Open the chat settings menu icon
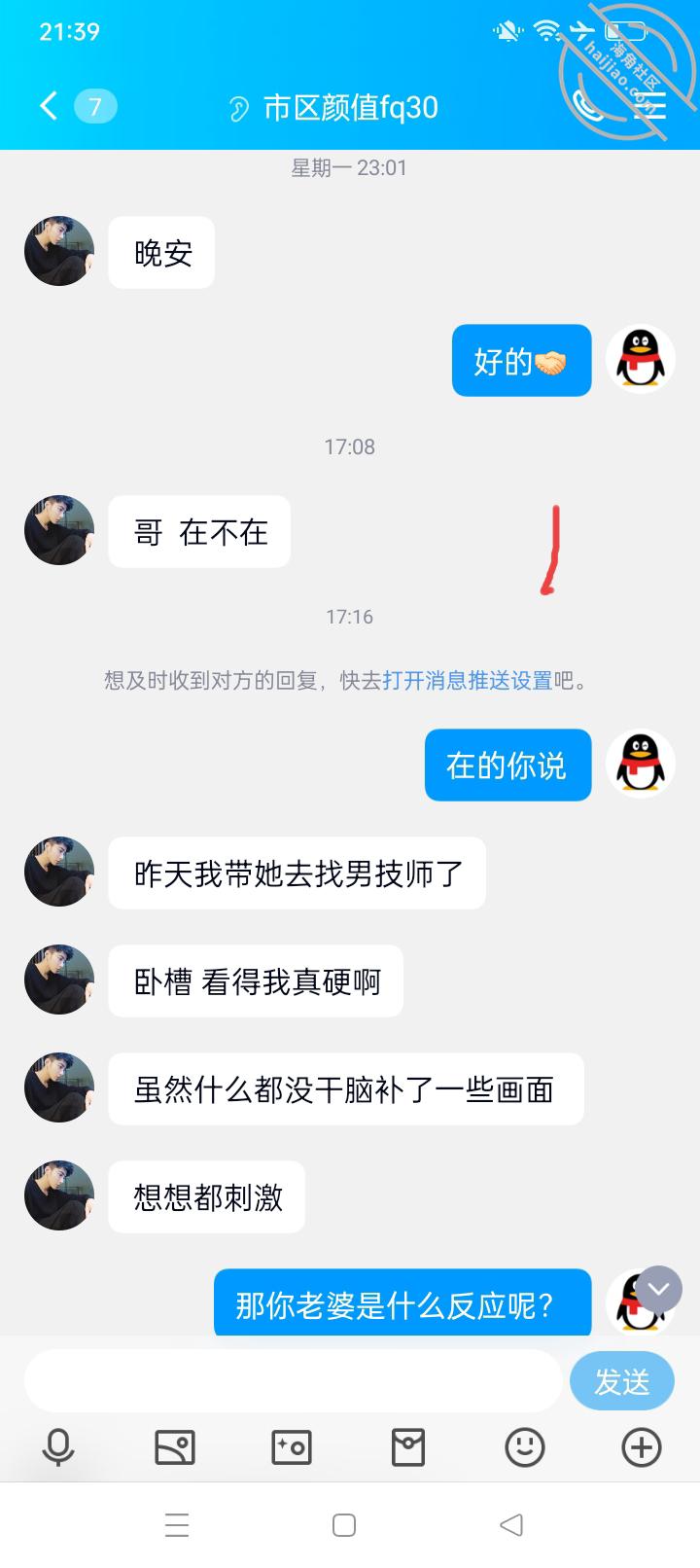The width and height of the screenshot is (700, 1568). (649, 106)
